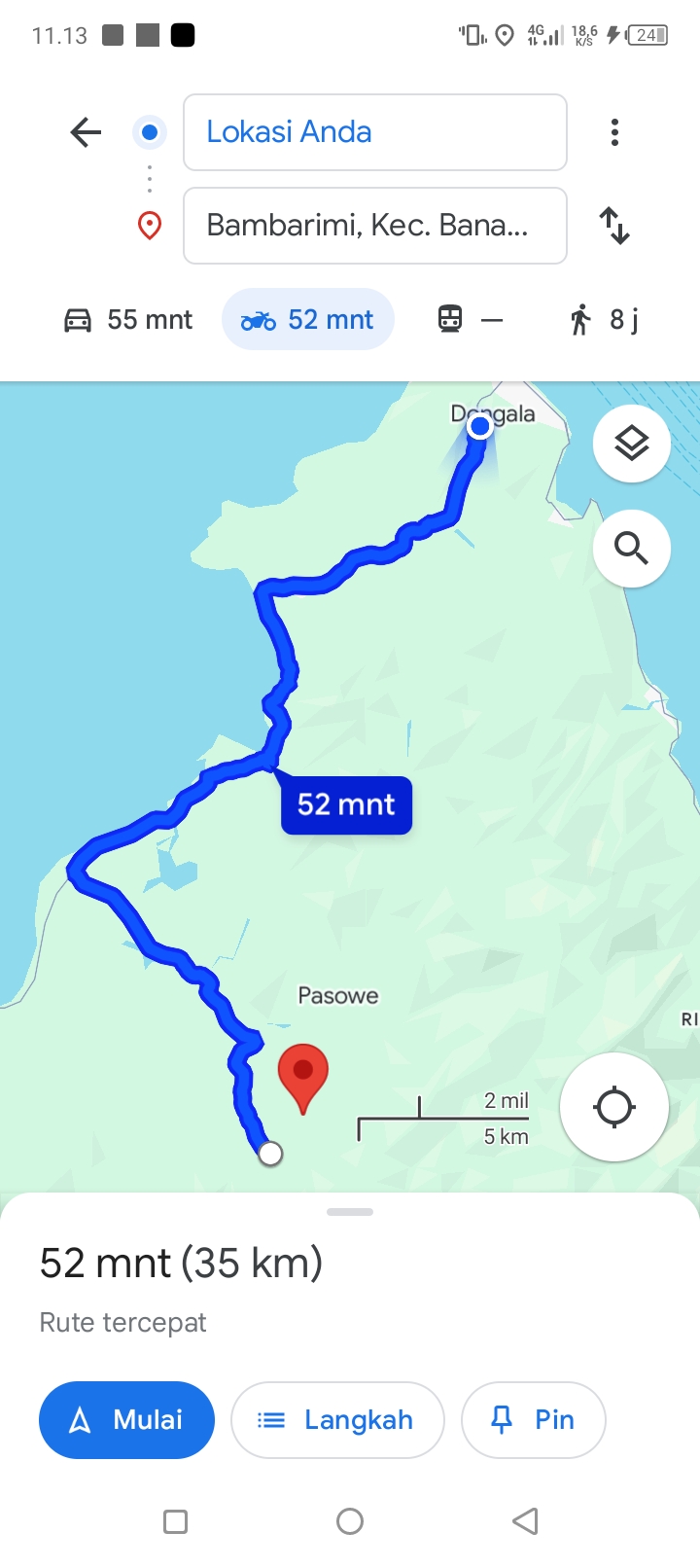Open map layers options
Viewport: 700px width, 1568px height.
point(632,444)
